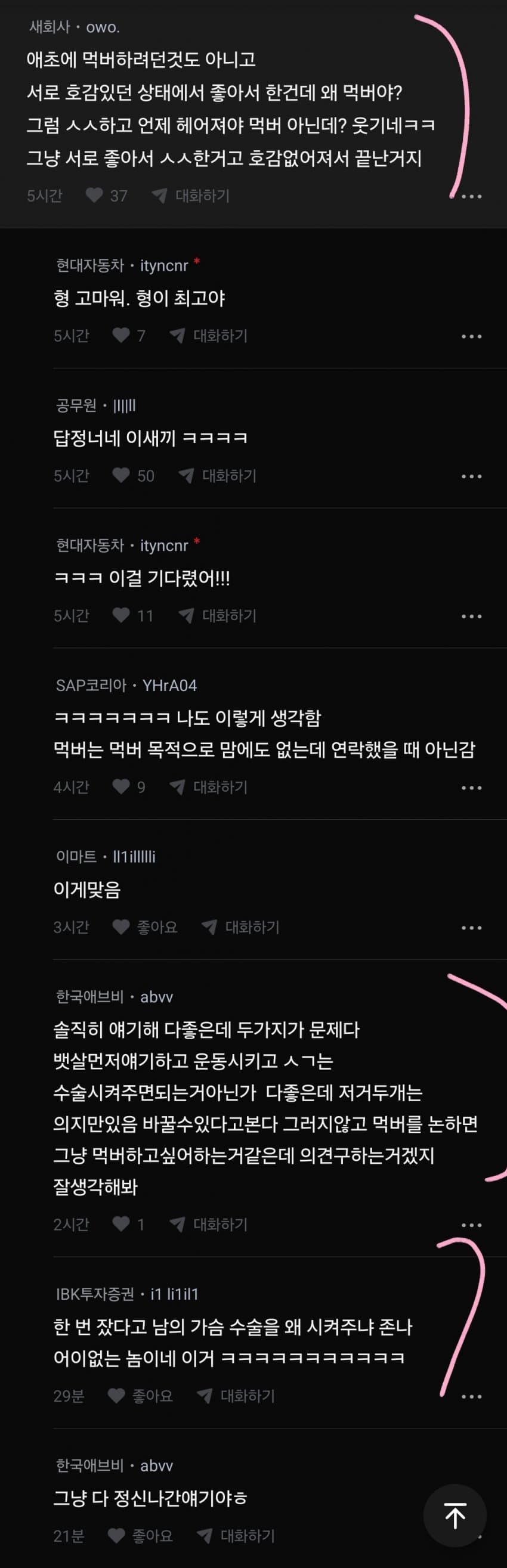Tap 좋아요 on '그냥 다 정신나간얘기야' comment
Screen dimensions: 507x1568
[x=141, y=1535]
